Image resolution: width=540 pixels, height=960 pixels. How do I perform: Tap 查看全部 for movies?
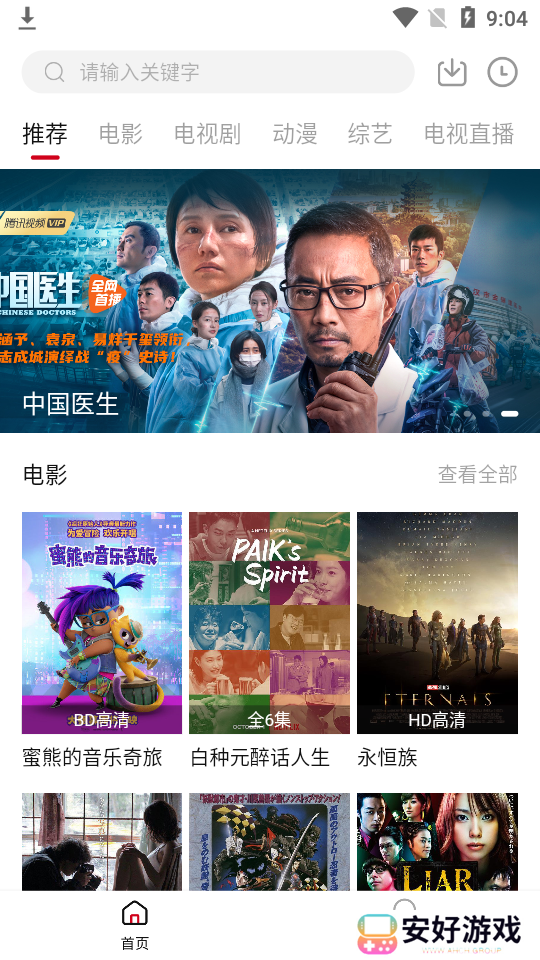[478, 474]
